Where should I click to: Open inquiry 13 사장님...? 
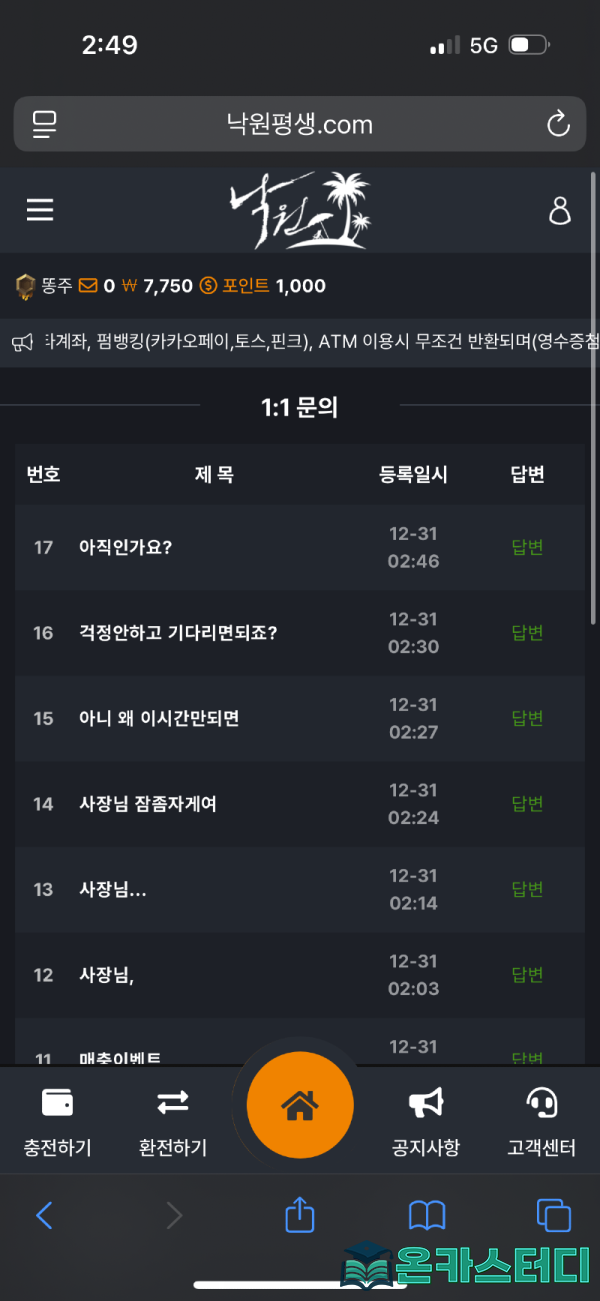[x=112, y=889]
